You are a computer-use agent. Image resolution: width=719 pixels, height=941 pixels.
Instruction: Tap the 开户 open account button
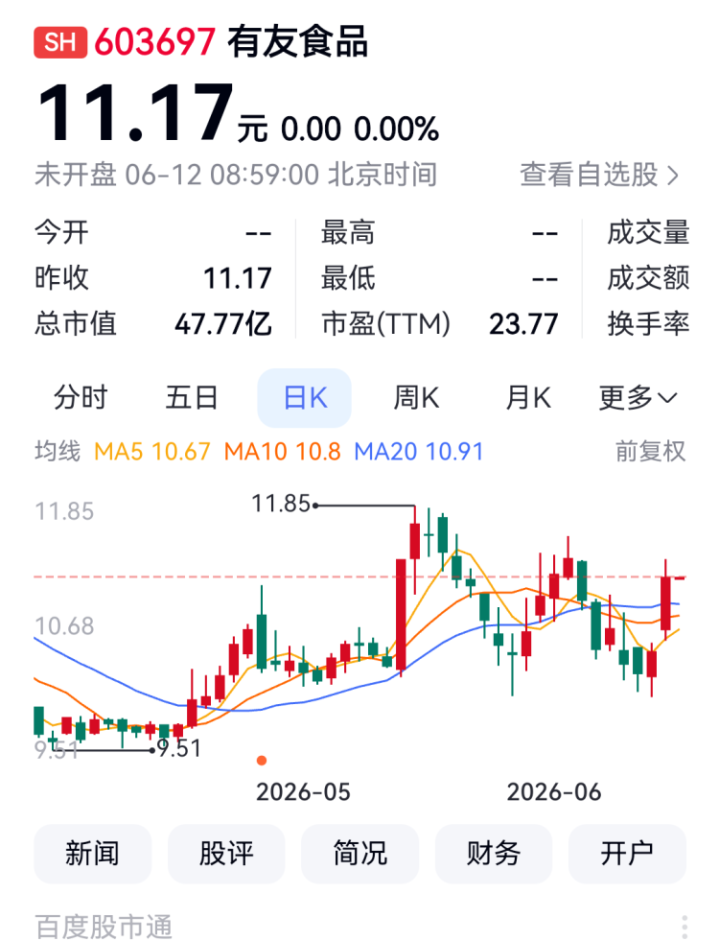click(x=627, y=853)
